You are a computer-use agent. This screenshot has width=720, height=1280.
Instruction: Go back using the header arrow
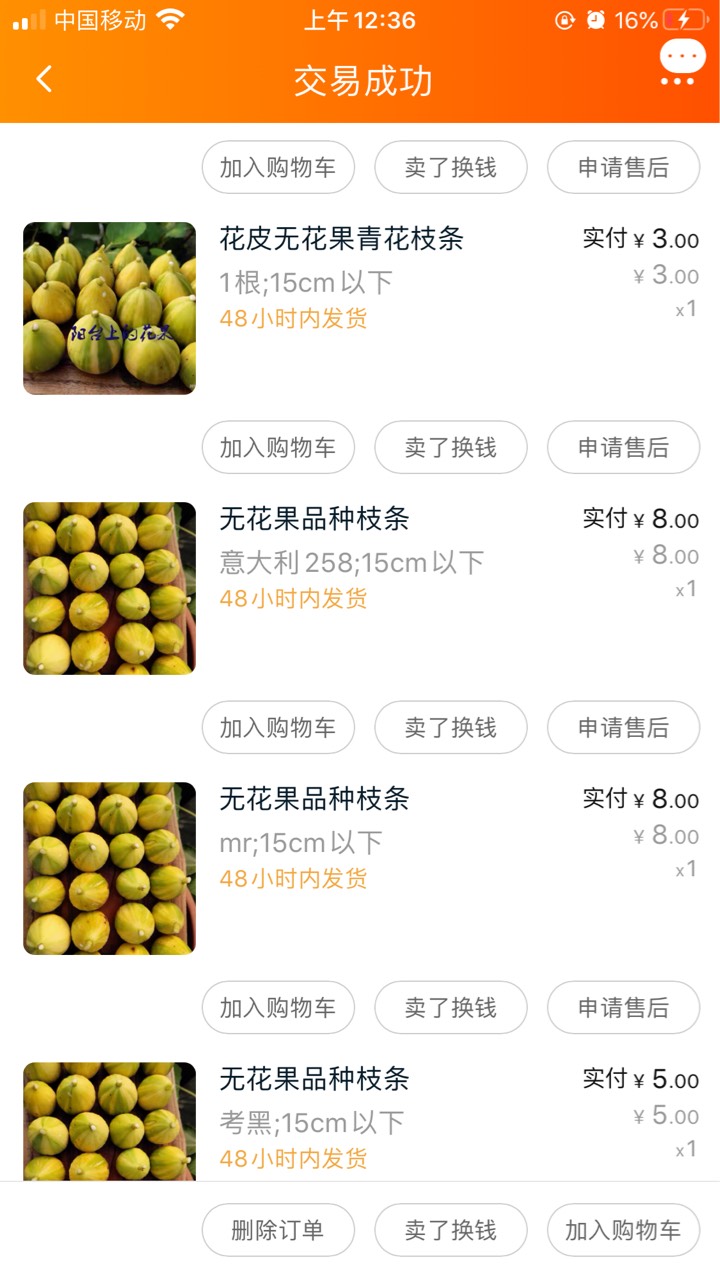(44, 80)
